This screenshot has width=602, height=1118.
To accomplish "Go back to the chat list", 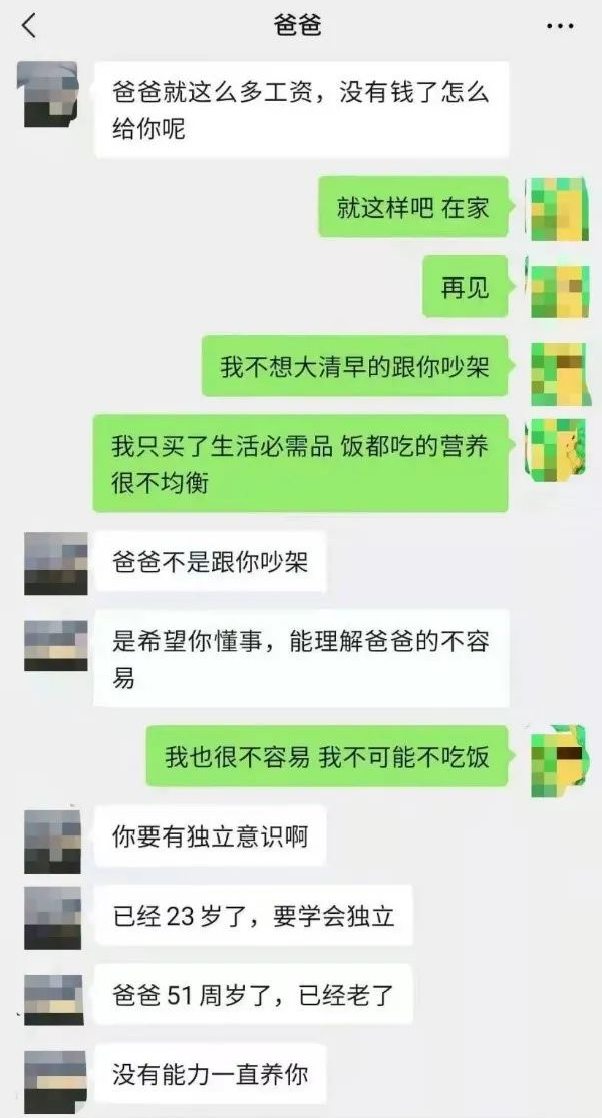I will (28, 26).
